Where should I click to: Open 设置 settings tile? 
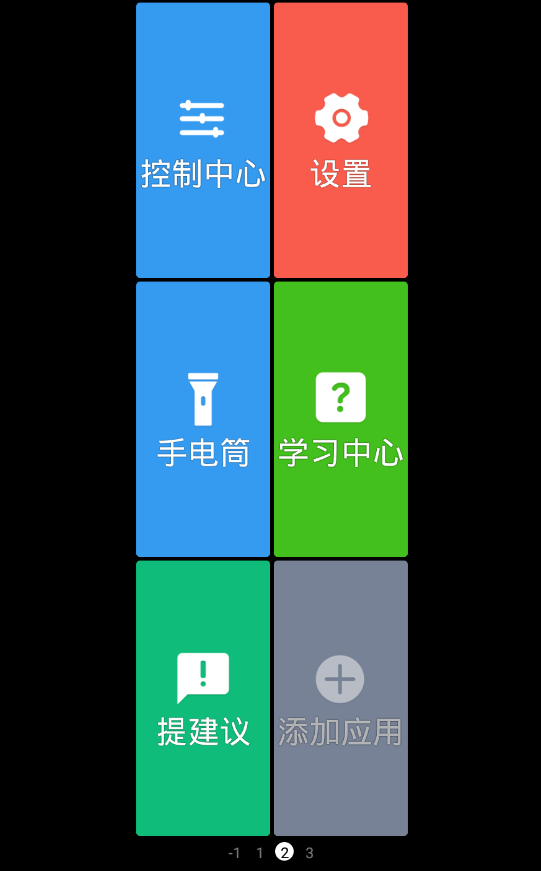coord(340,140)
